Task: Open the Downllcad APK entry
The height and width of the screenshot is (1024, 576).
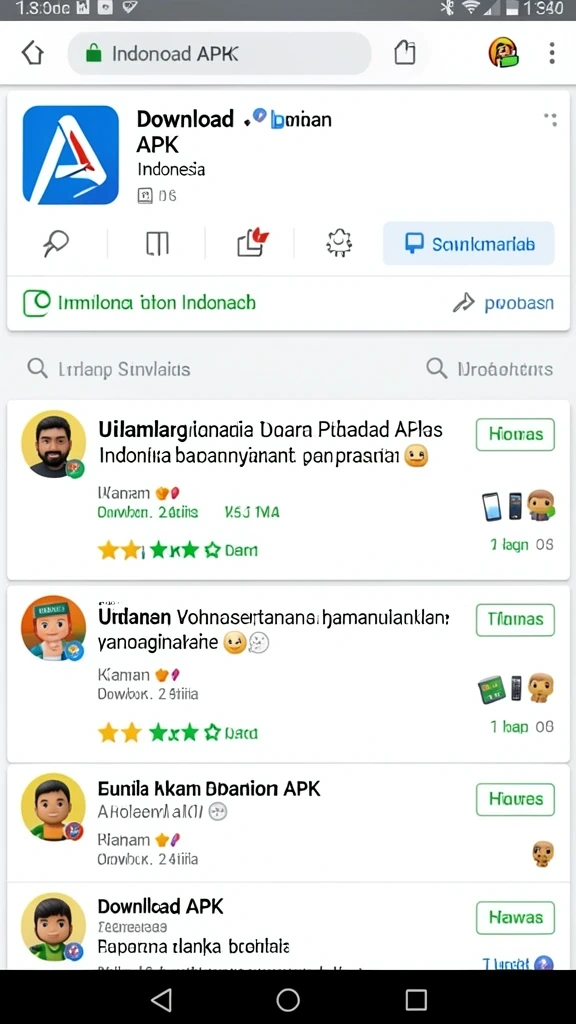Action: [161, 906]
